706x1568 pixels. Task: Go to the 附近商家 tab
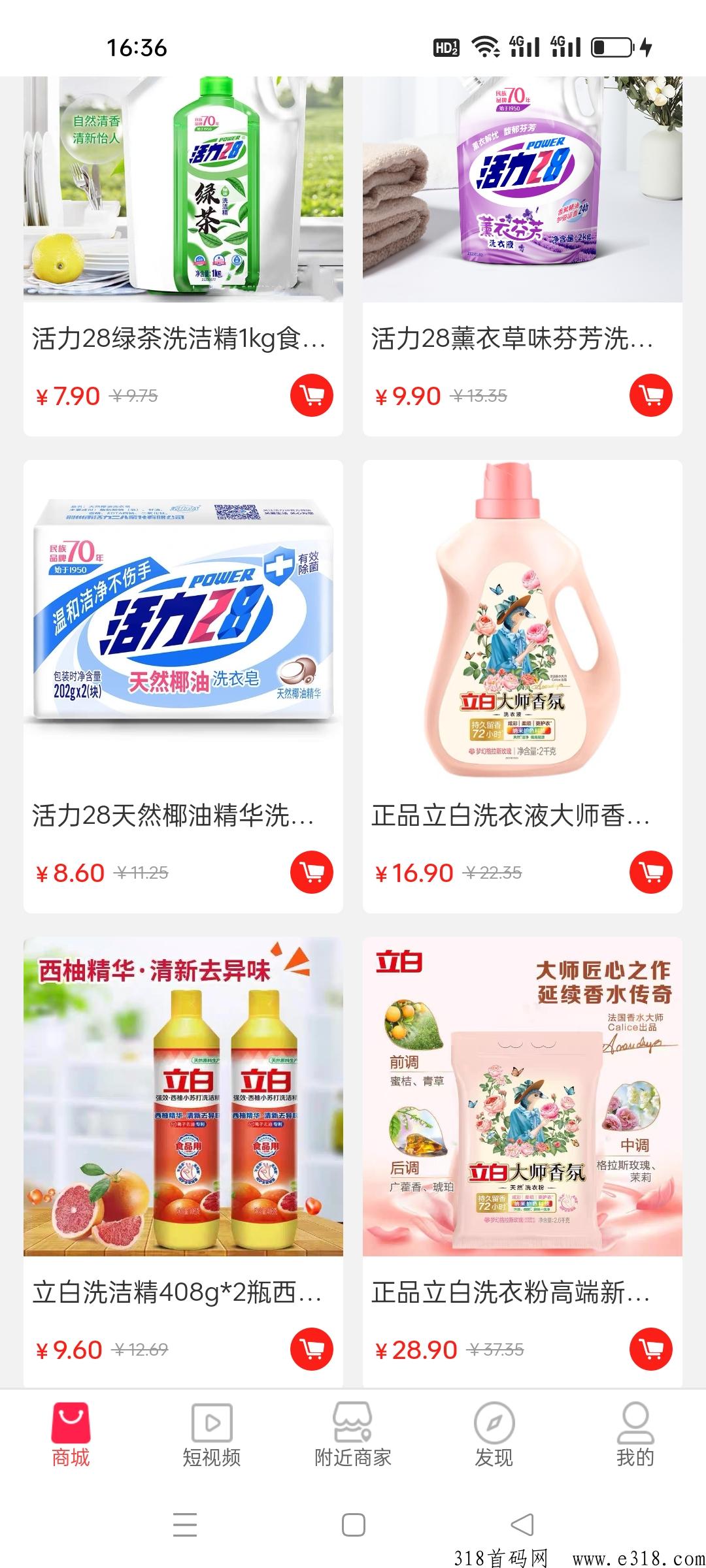point(353,1435)
